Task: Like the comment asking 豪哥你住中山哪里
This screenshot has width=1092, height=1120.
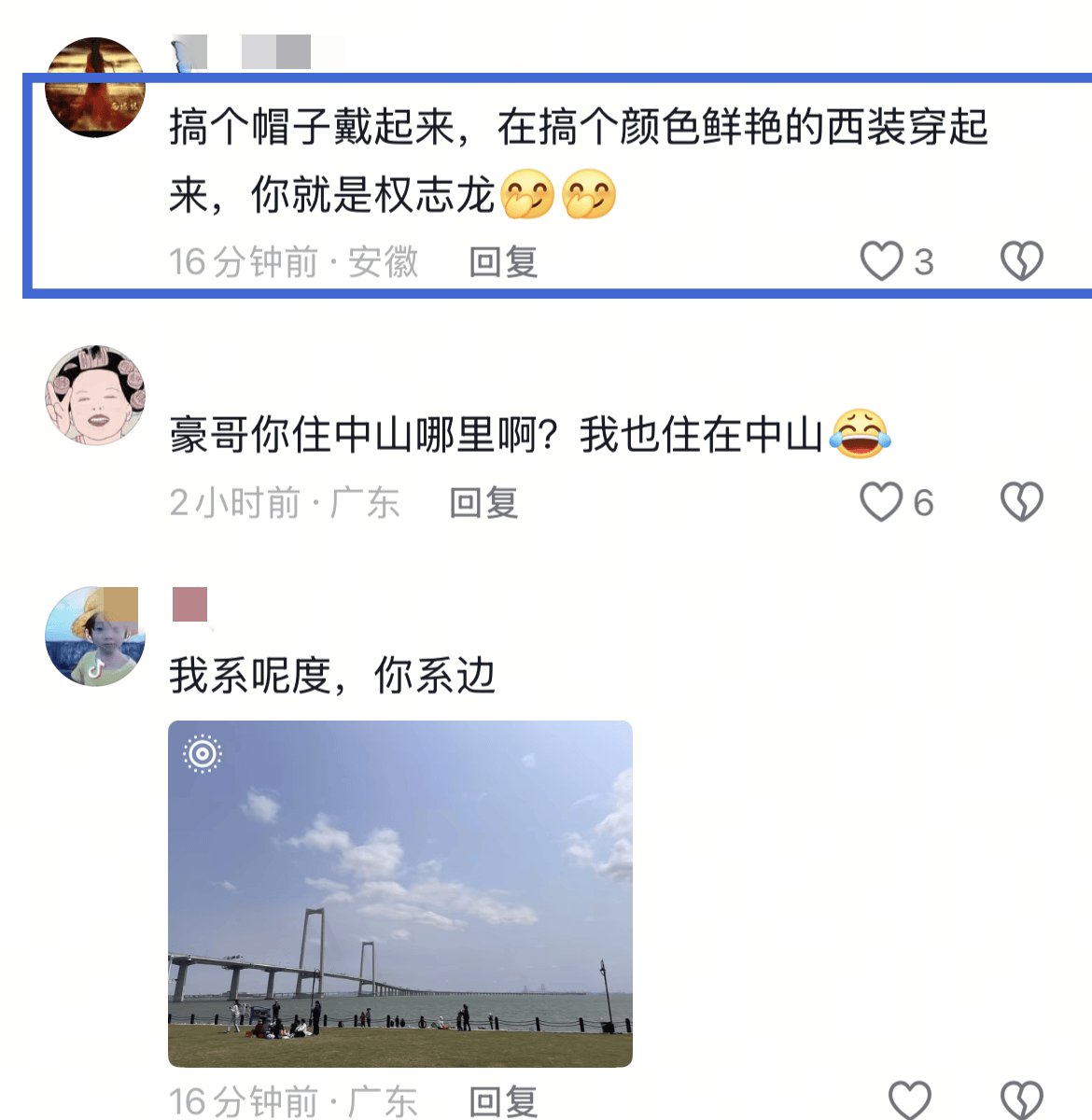Action: pos(881,502)
